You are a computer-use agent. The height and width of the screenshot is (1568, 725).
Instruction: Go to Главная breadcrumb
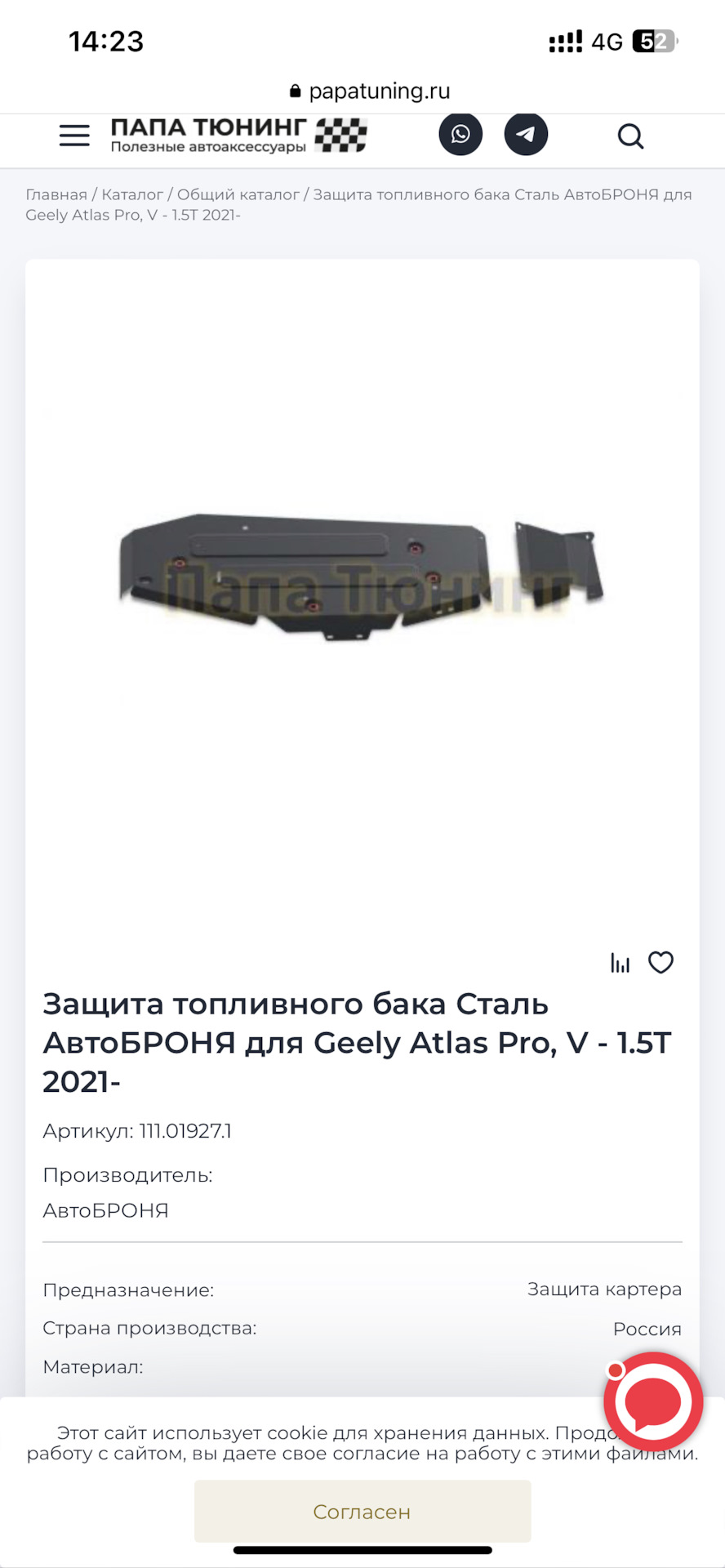pos(56,194)
